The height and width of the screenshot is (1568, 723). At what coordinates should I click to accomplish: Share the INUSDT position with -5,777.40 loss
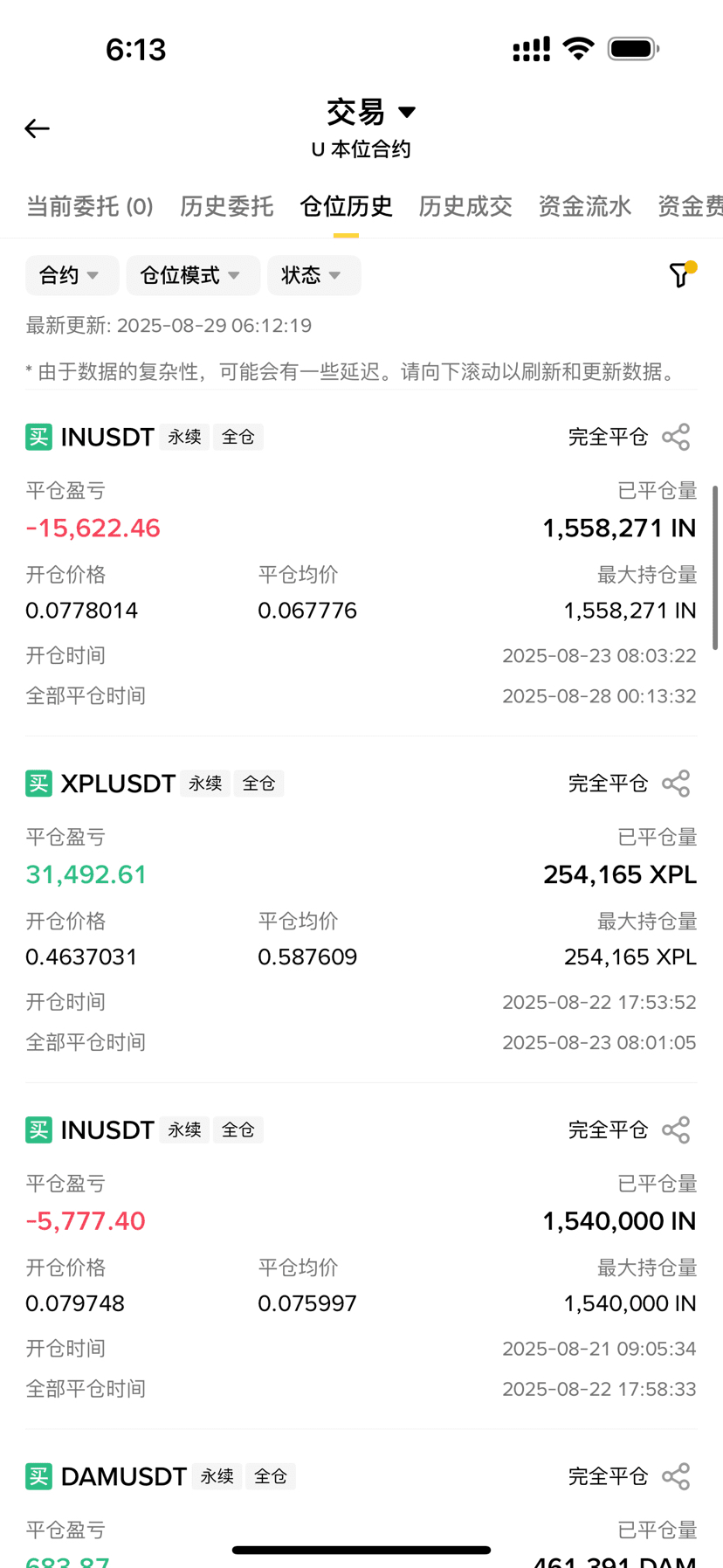(x=676, y=1129)
